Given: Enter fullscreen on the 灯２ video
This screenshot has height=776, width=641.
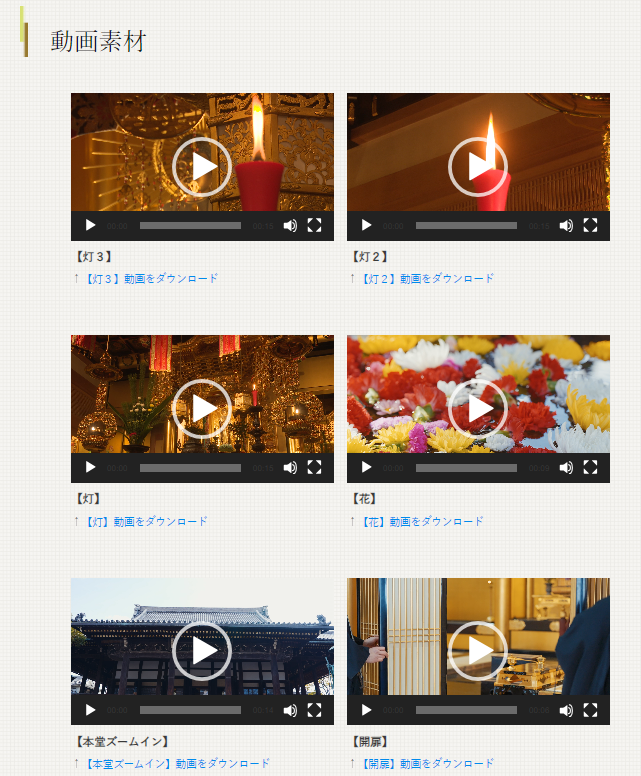Looking at the screenshot, I should (x=590, y=226).
